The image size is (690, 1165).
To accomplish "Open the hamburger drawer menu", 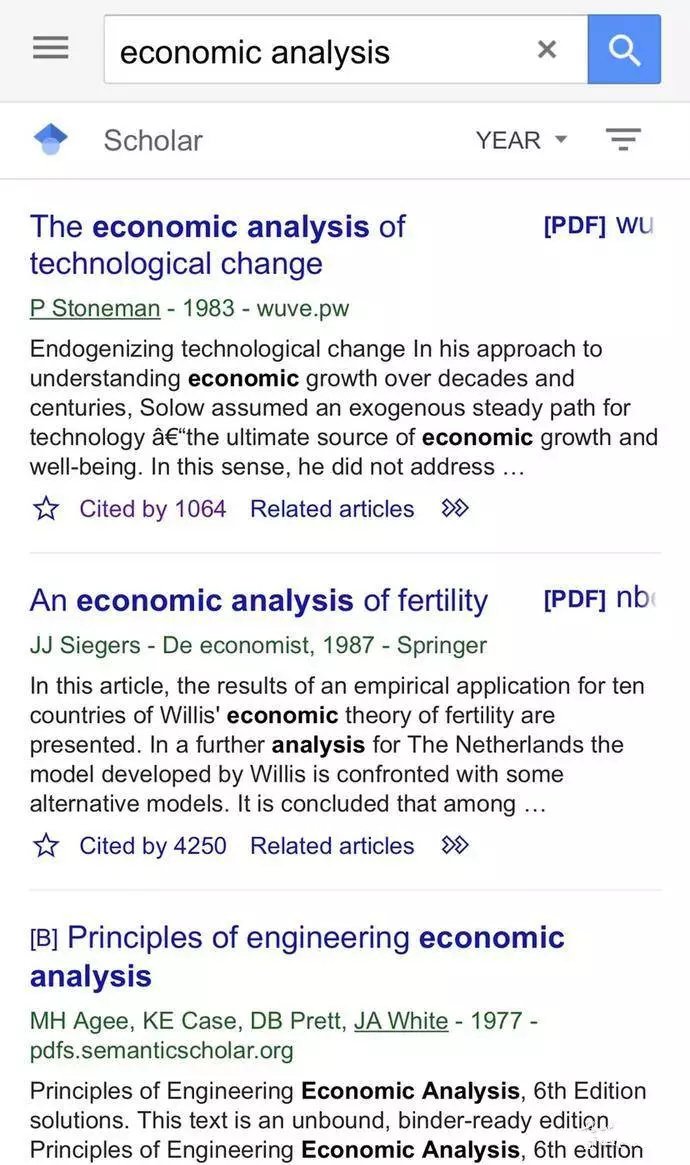I will point(51,48).
